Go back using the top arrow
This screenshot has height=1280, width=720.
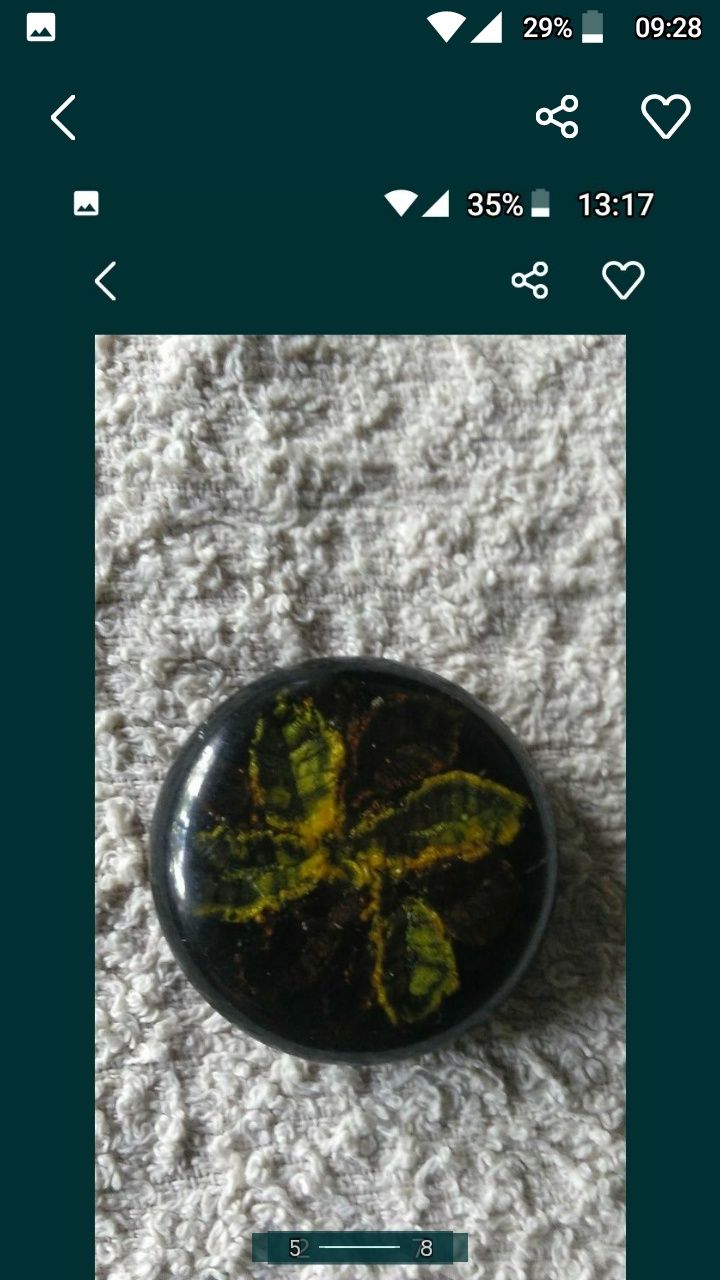[x=63, y=118]
